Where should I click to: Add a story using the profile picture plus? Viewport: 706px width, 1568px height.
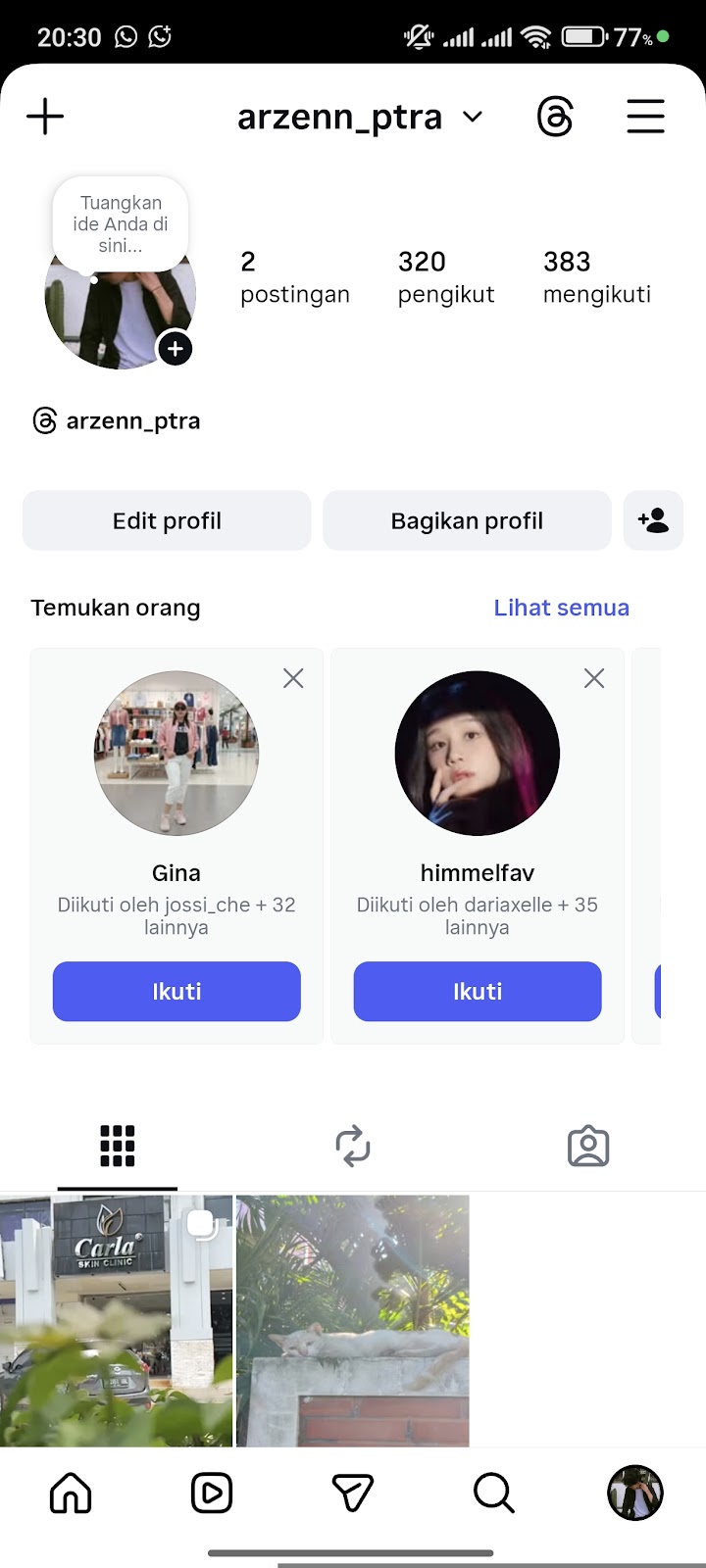176,349
